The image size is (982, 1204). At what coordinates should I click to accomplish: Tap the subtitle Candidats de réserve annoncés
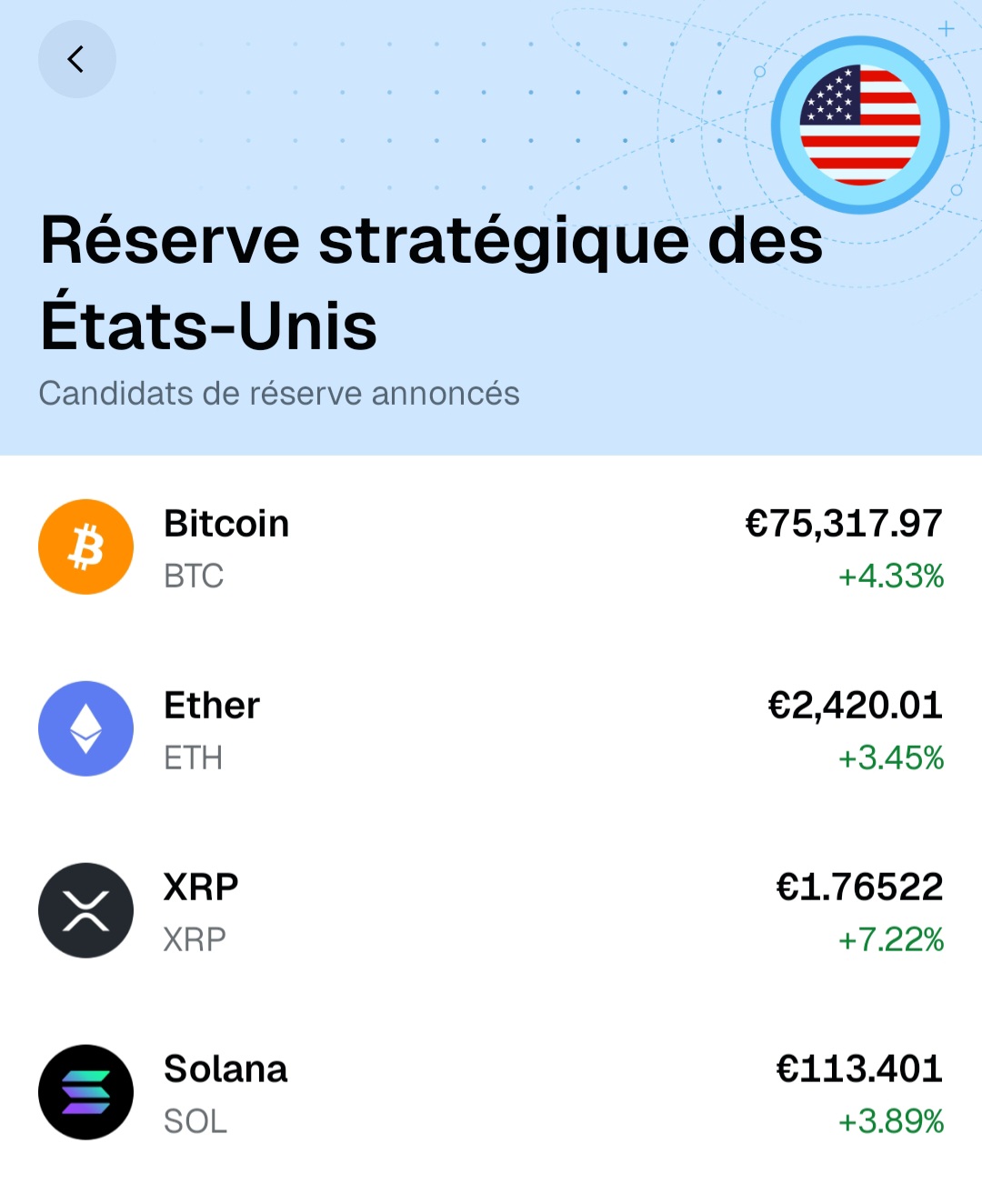[278, 394]
